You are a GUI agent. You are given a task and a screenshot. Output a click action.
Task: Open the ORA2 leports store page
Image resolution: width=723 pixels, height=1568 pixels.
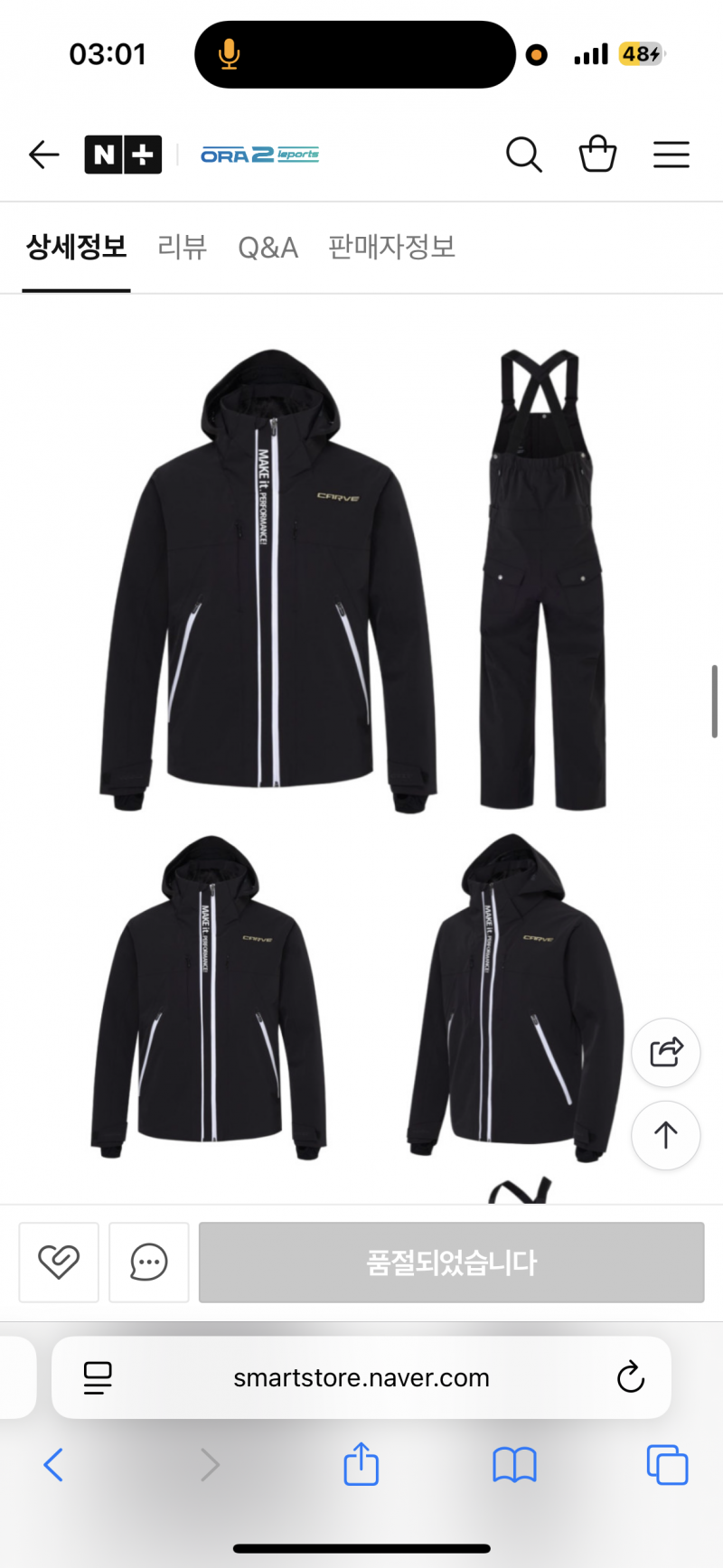point(259,155)
